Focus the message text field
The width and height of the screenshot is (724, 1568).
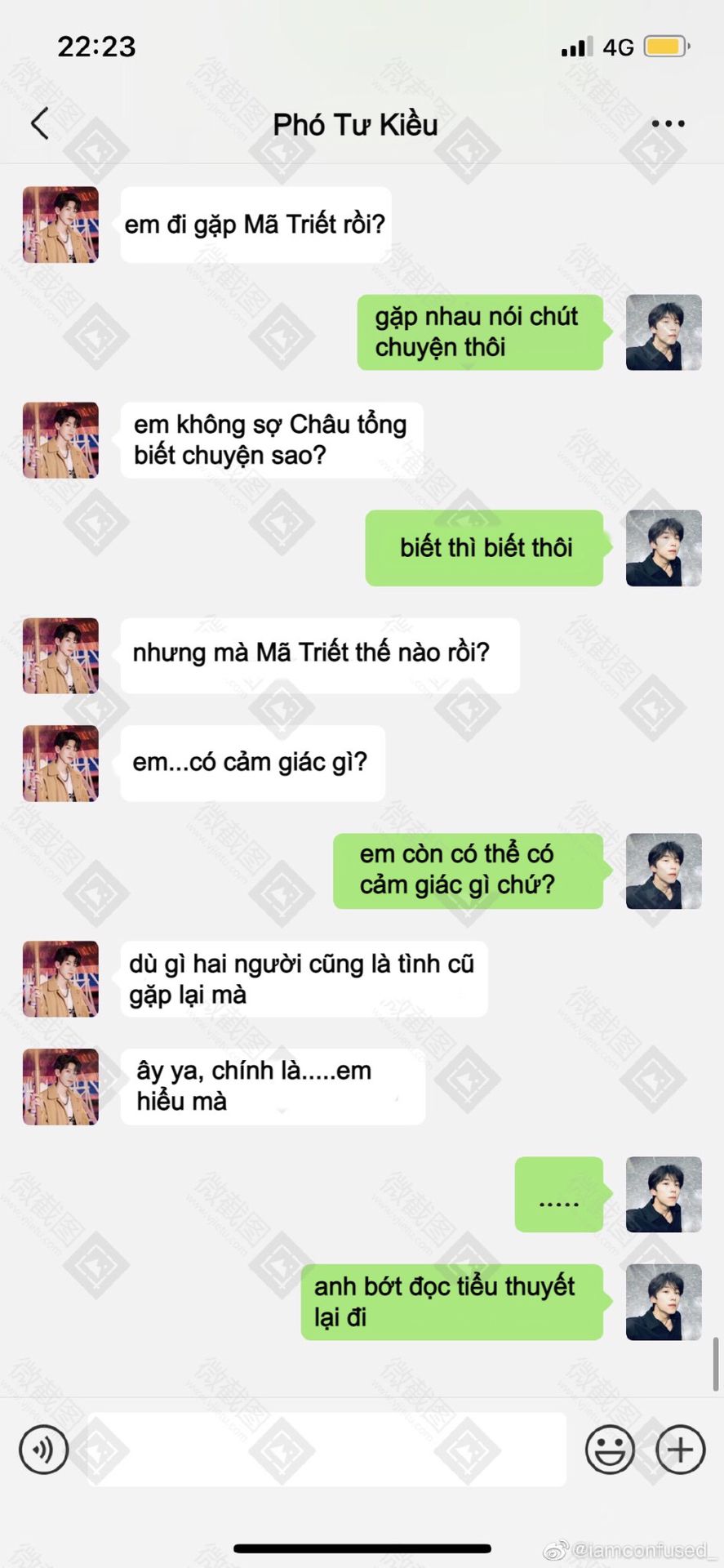pos(326,1449)
